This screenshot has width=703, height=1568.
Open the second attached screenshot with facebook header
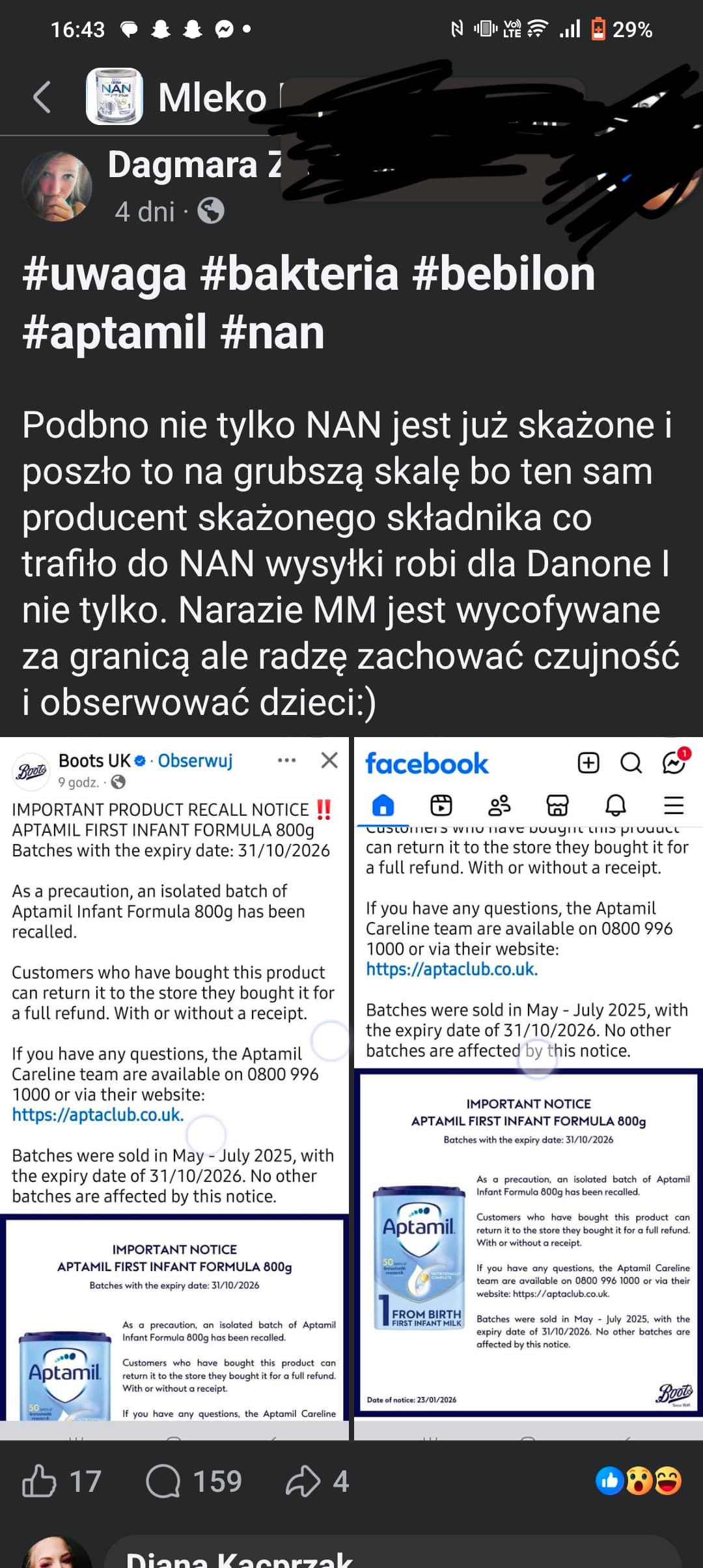pyautogui.click(x=527, y=1081)
